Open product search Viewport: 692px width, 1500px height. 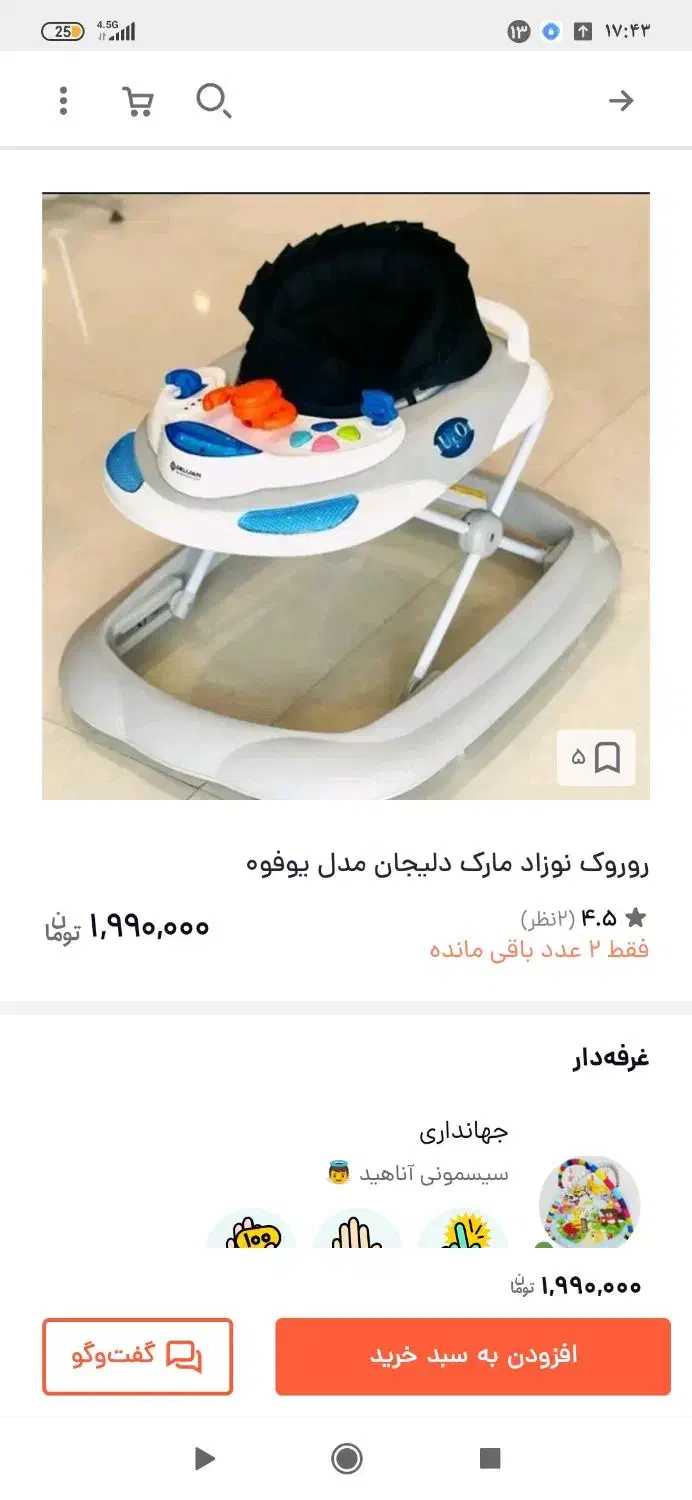(x=213, y=101)
